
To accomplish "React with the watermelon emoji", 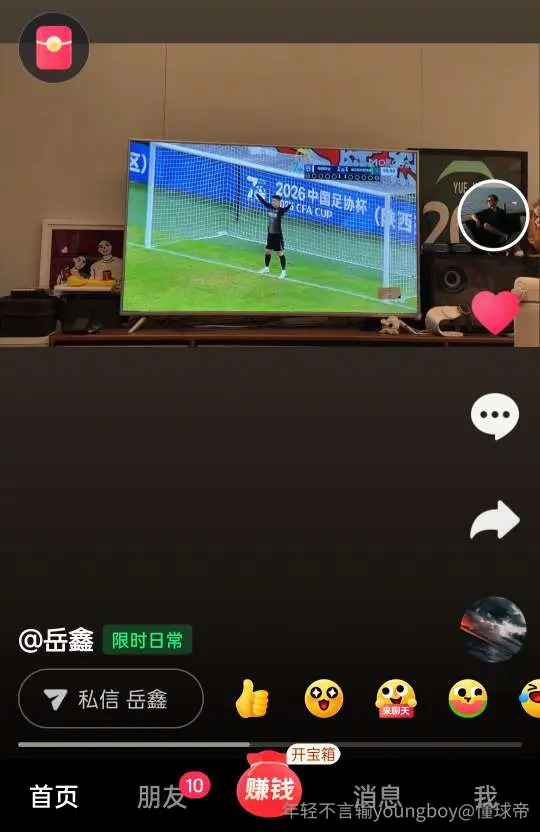I will pos(468,699).
